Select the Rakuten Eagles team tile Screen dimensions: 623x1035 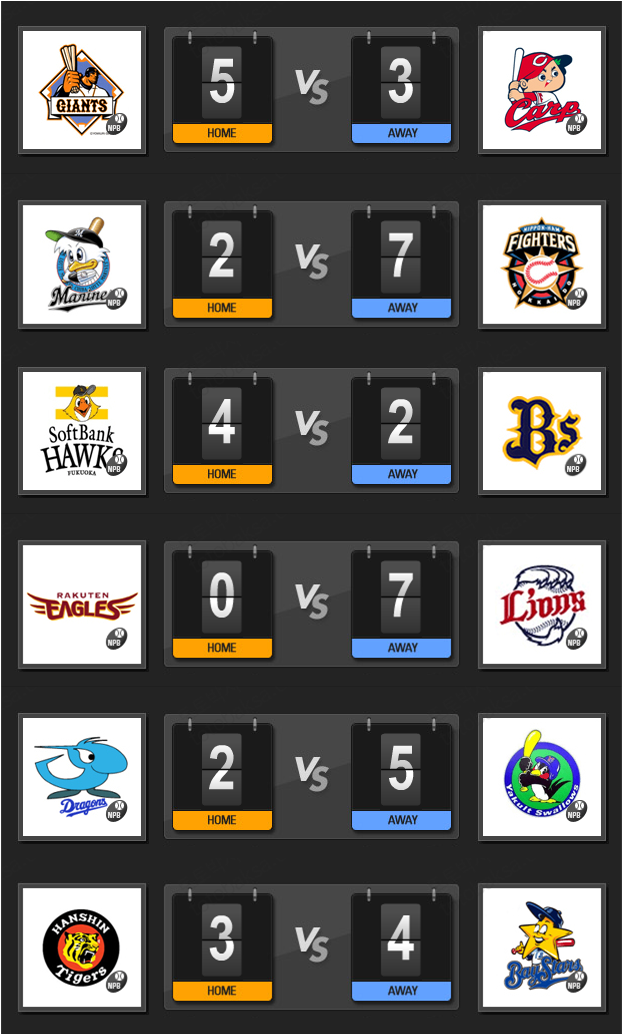(x=82, y=603)
